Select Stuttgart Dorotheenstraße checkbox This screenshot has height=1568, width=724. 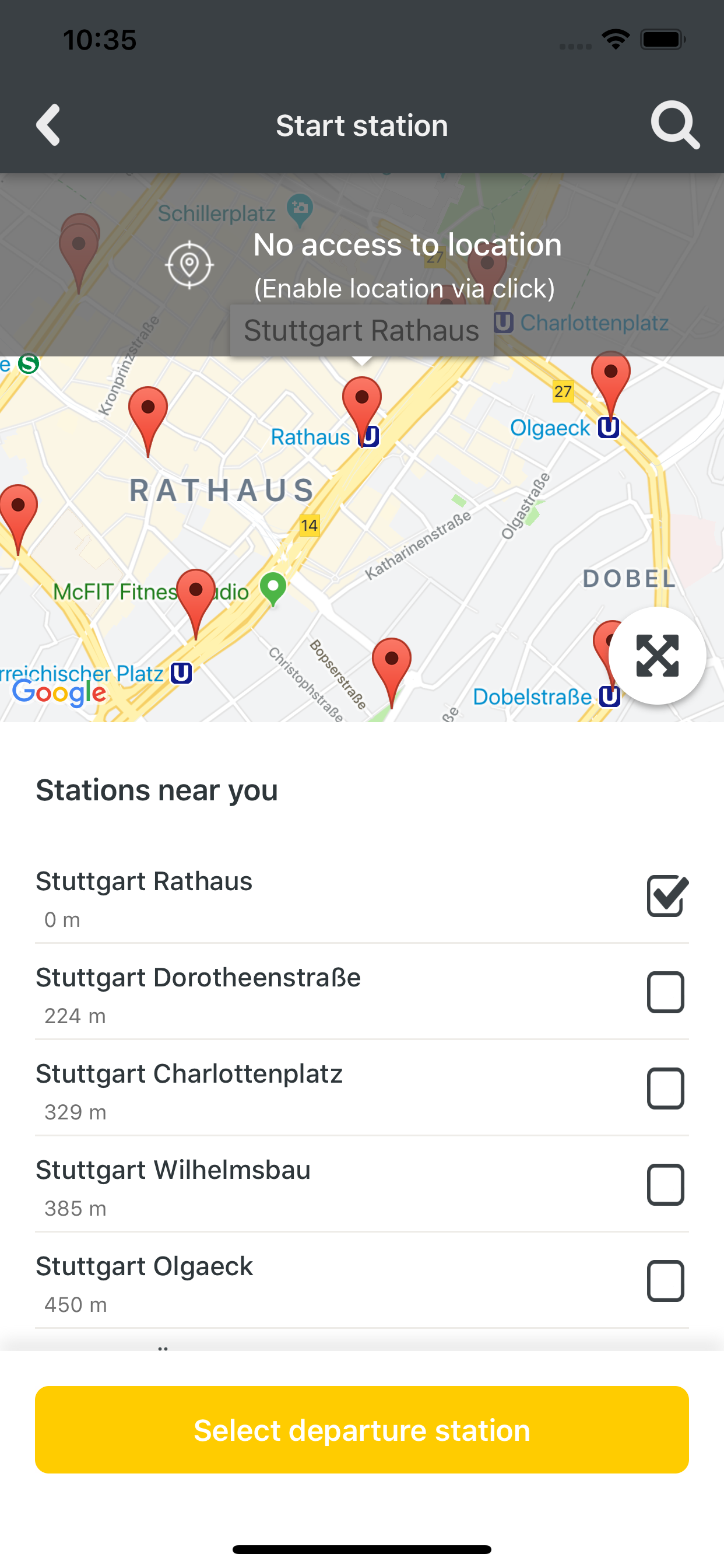pyautogui.click(x=666, y=992)
